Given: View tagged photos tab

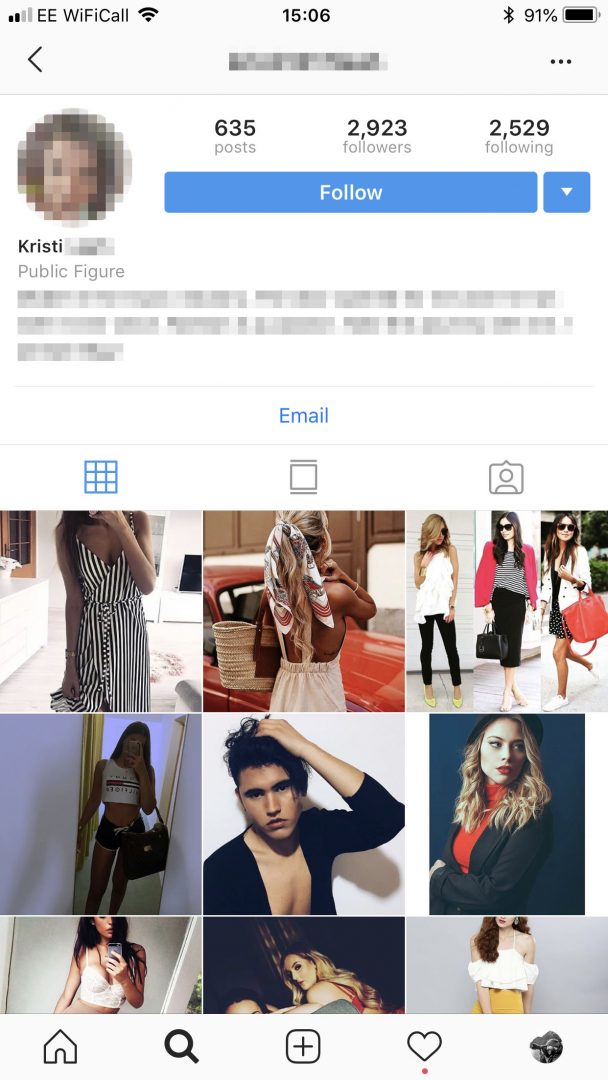Looking at the screenshot, I should [506, 477].
